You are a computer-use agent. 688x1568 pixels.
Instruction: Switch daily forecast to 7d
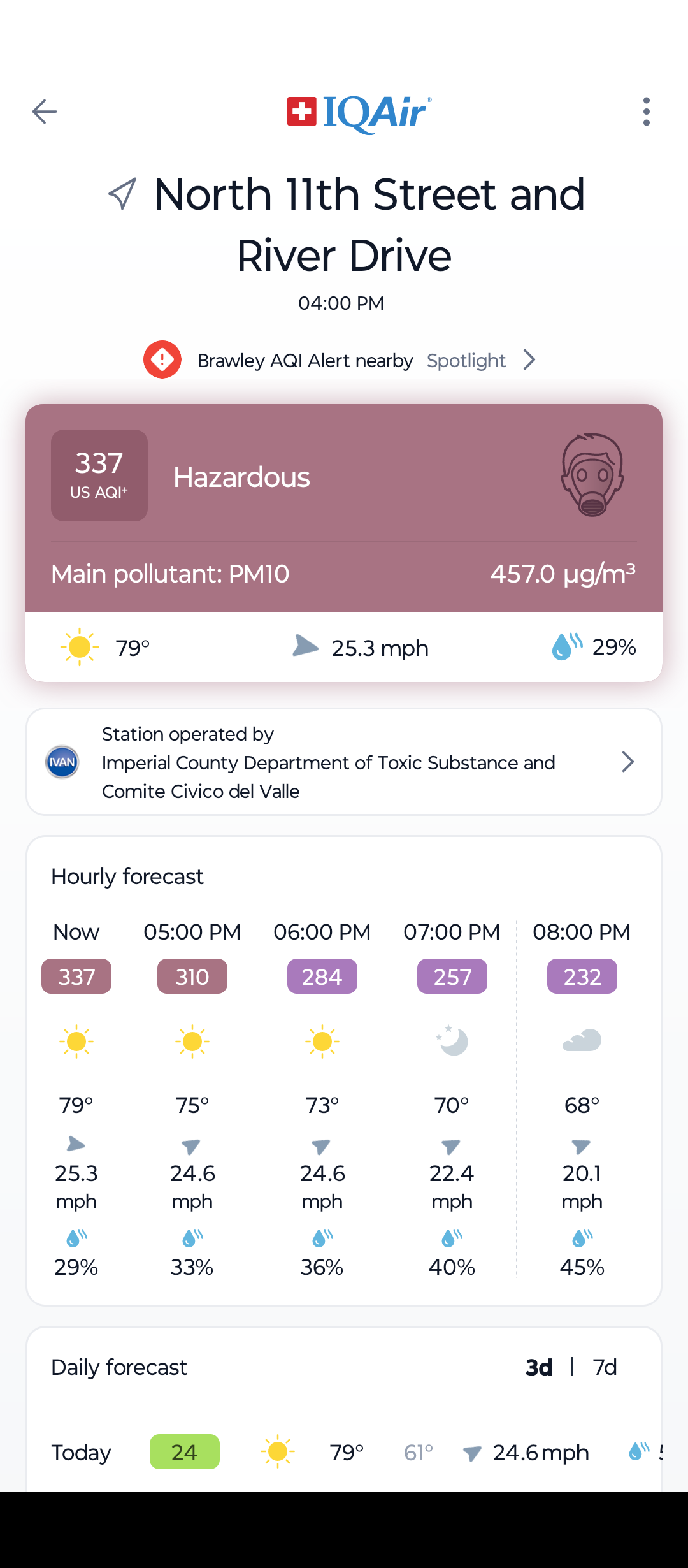605,1367
